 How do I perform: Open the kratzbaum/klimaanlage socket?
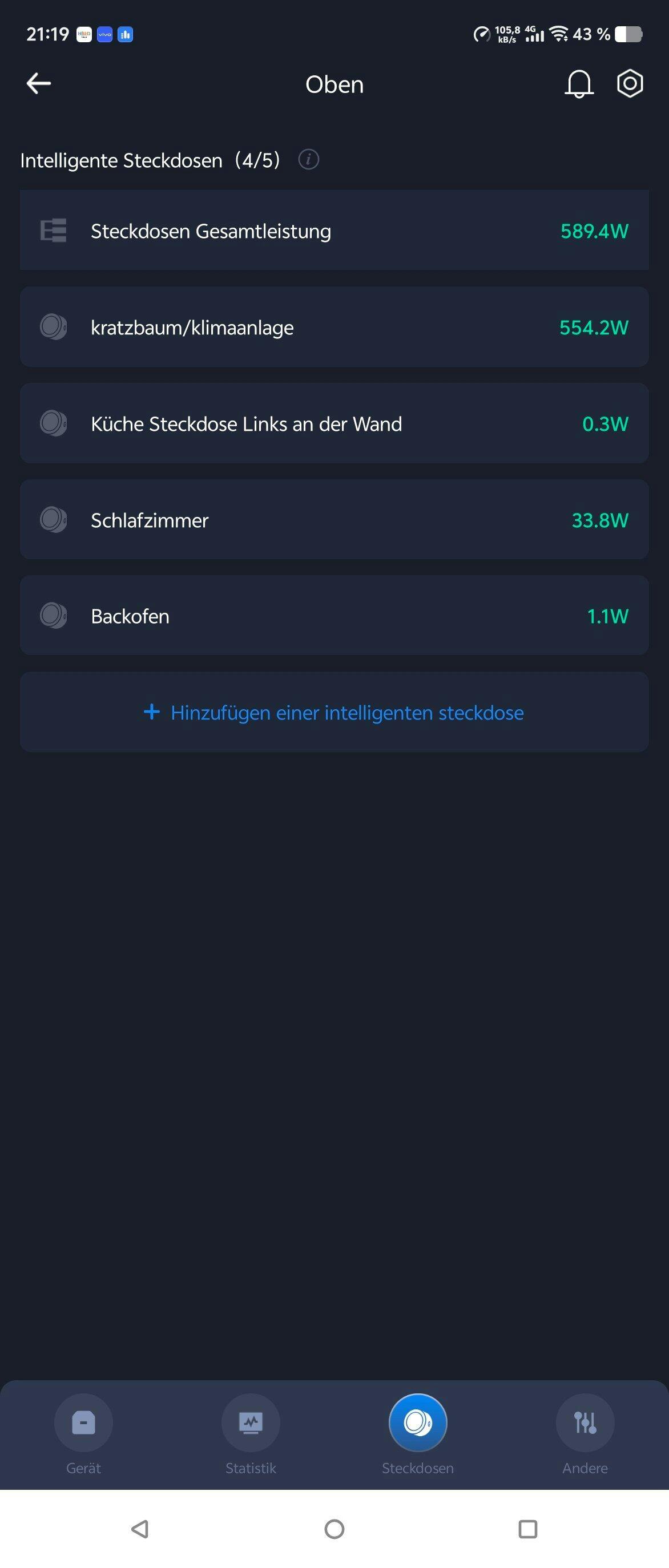(333, 327)
